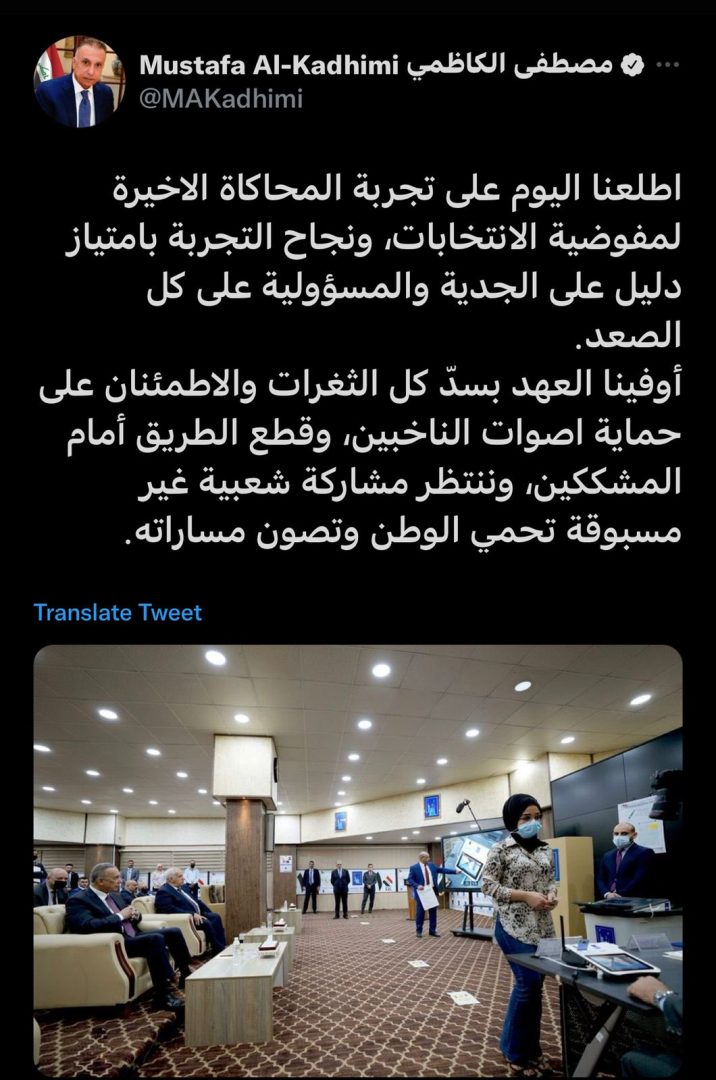Open the attached meeting-room photo
The height and width of the screenshot is (1080, 716).
pos(358,860)
